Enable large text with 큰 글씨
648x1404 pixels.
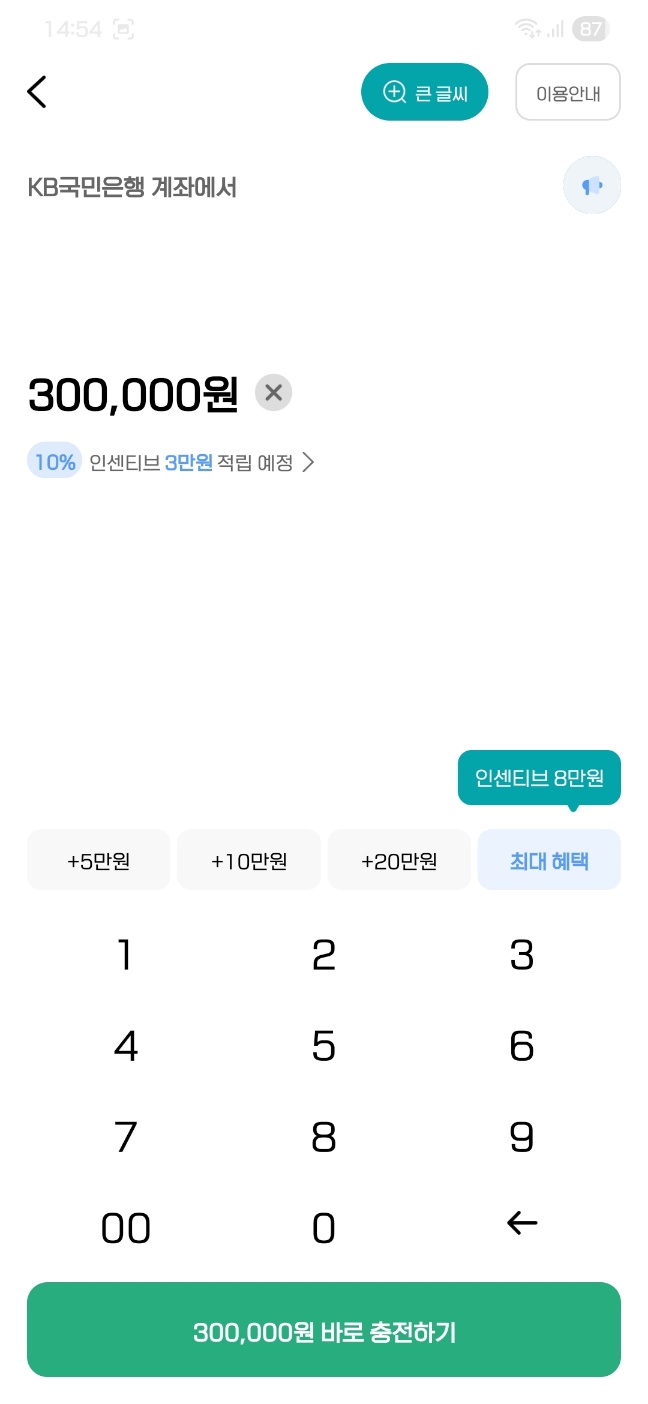click(424, 93)
